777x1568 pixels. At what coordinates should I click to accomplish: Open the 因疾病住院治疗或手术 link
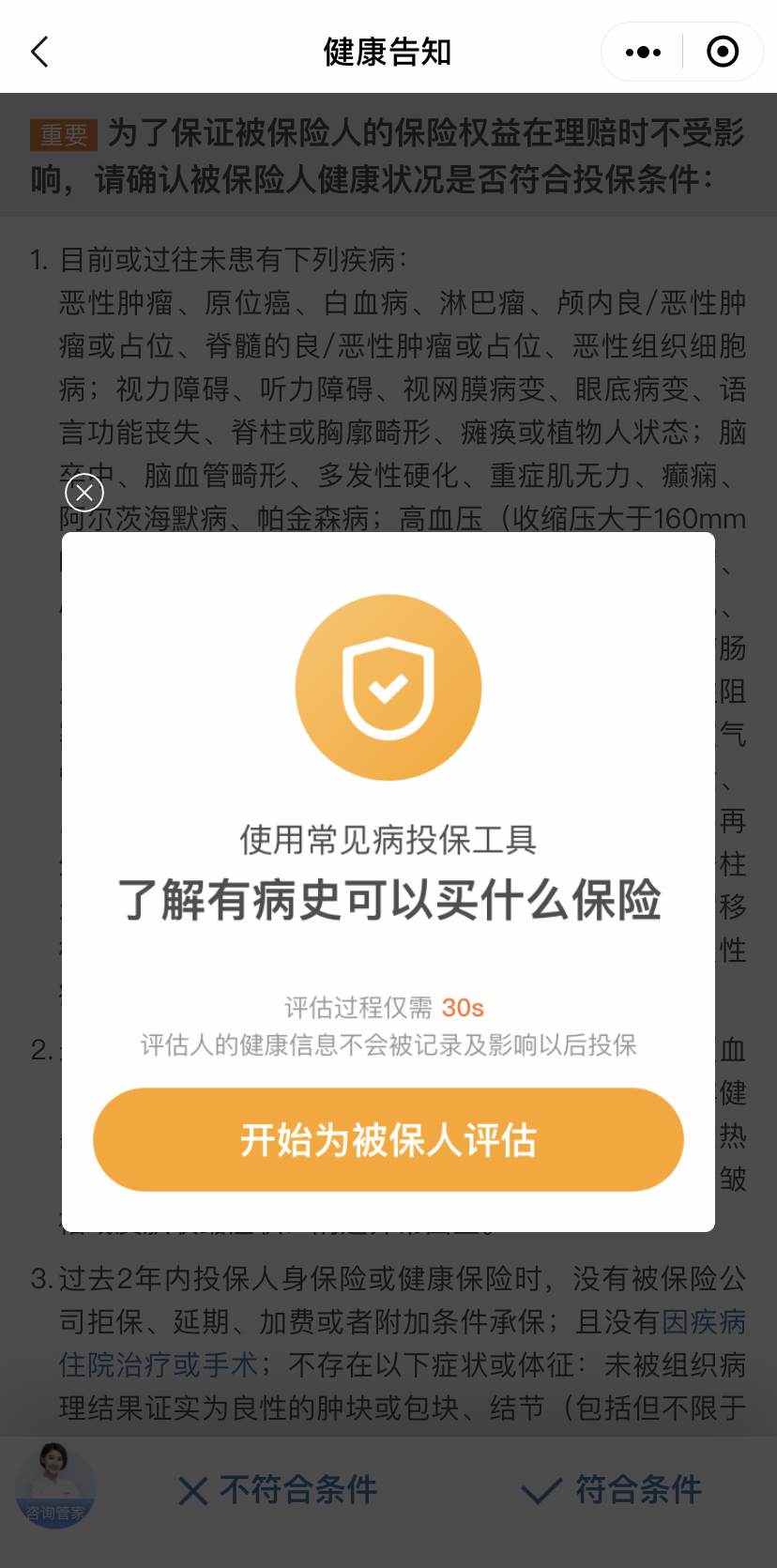pyautogui.click(x=160, y=1363)
